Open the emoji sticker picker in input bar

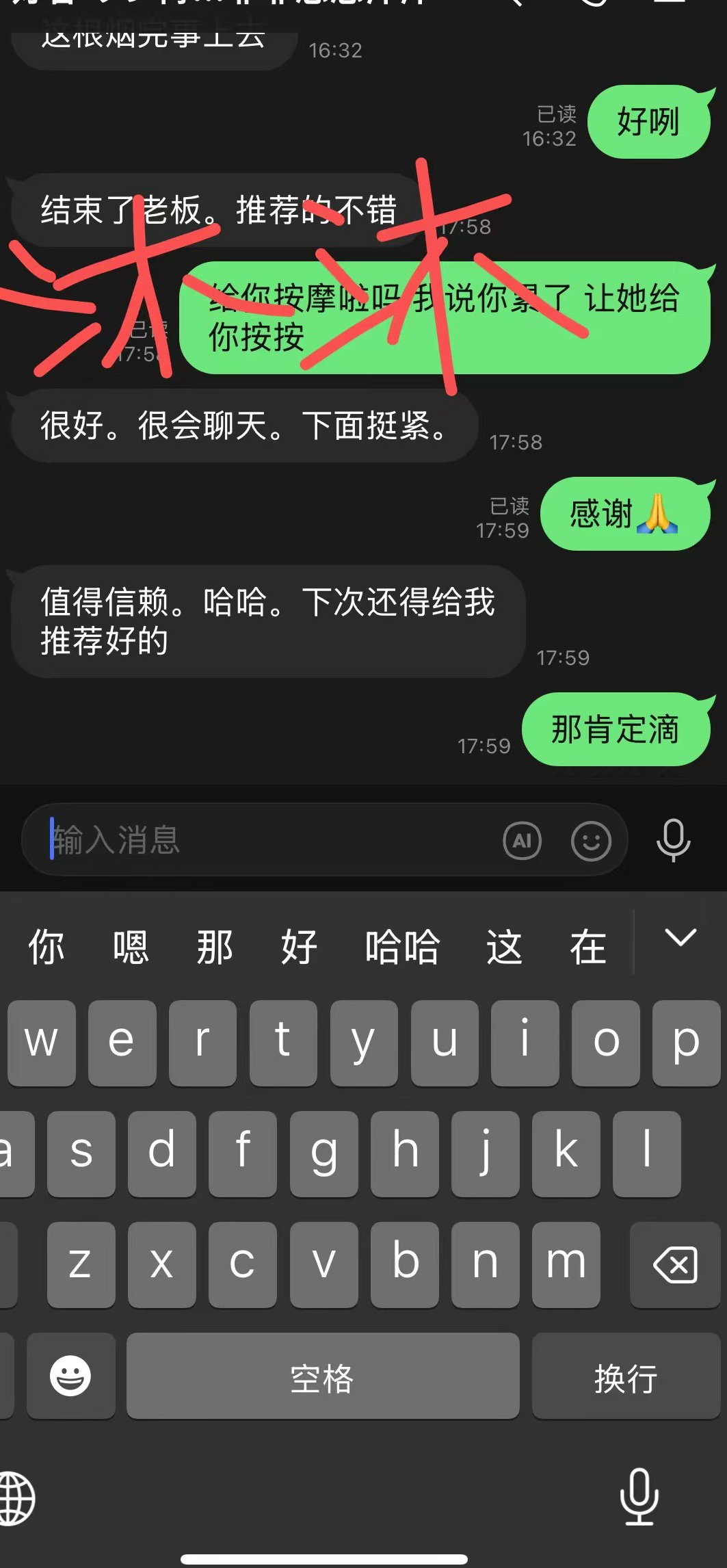click(591, 841)
